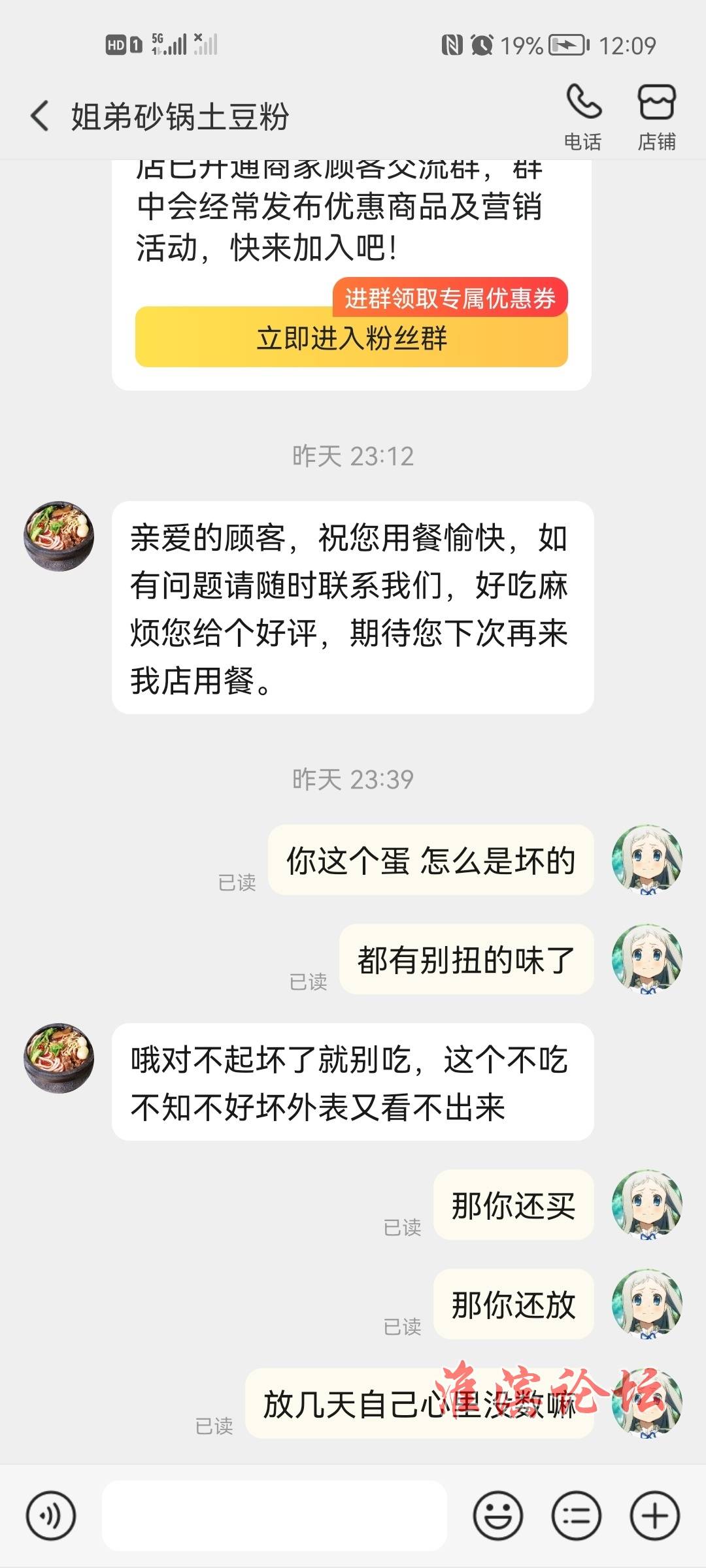The image size is (706, 1568).
Task: Go back from the chat
Action: click(x=40, y=116)
